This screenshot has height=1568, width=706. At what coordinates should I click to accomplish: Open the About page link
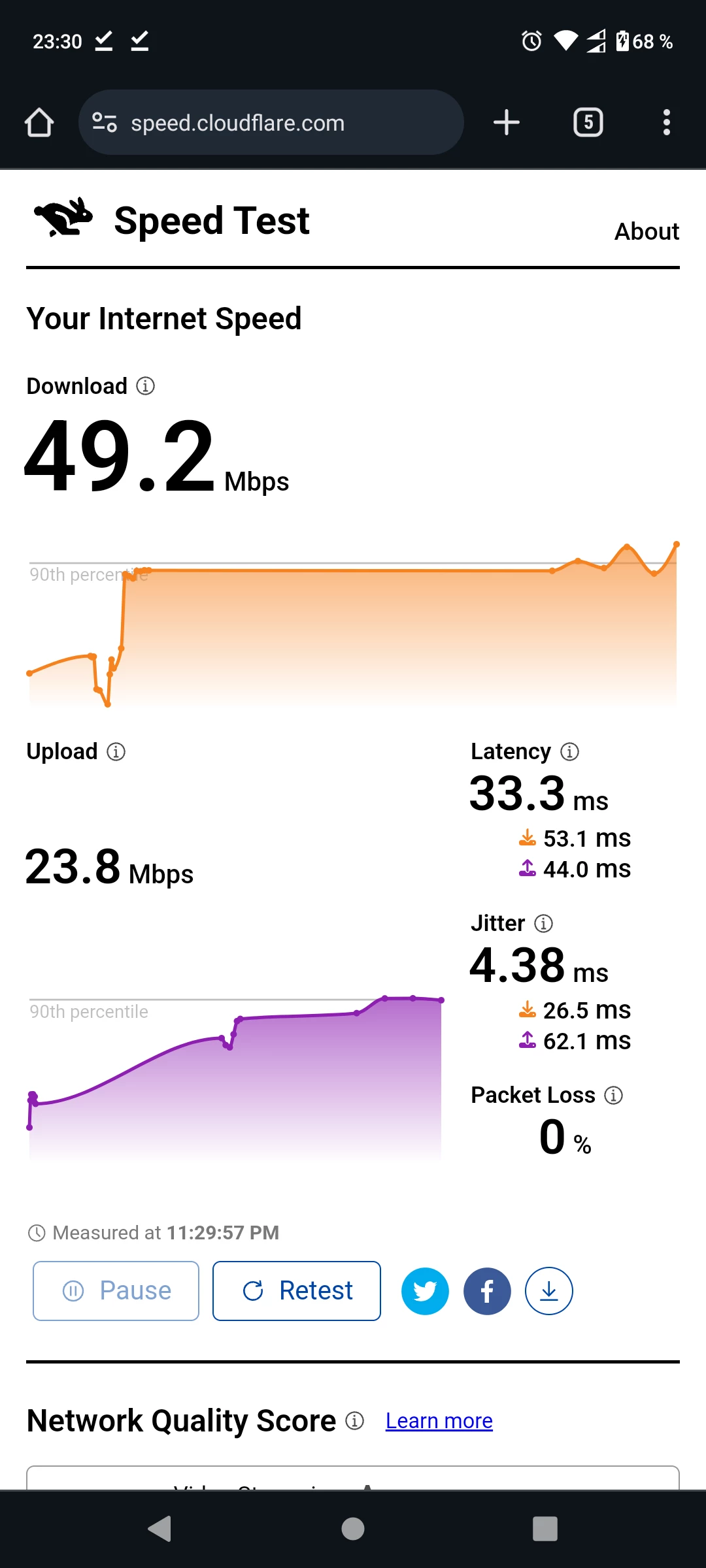(x=646, y=231)
